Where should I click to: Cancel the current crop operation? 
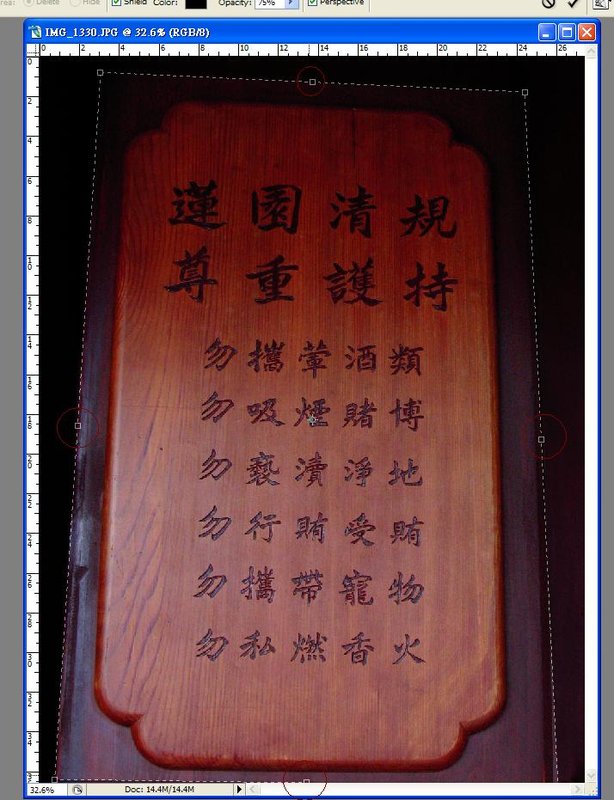548,4
